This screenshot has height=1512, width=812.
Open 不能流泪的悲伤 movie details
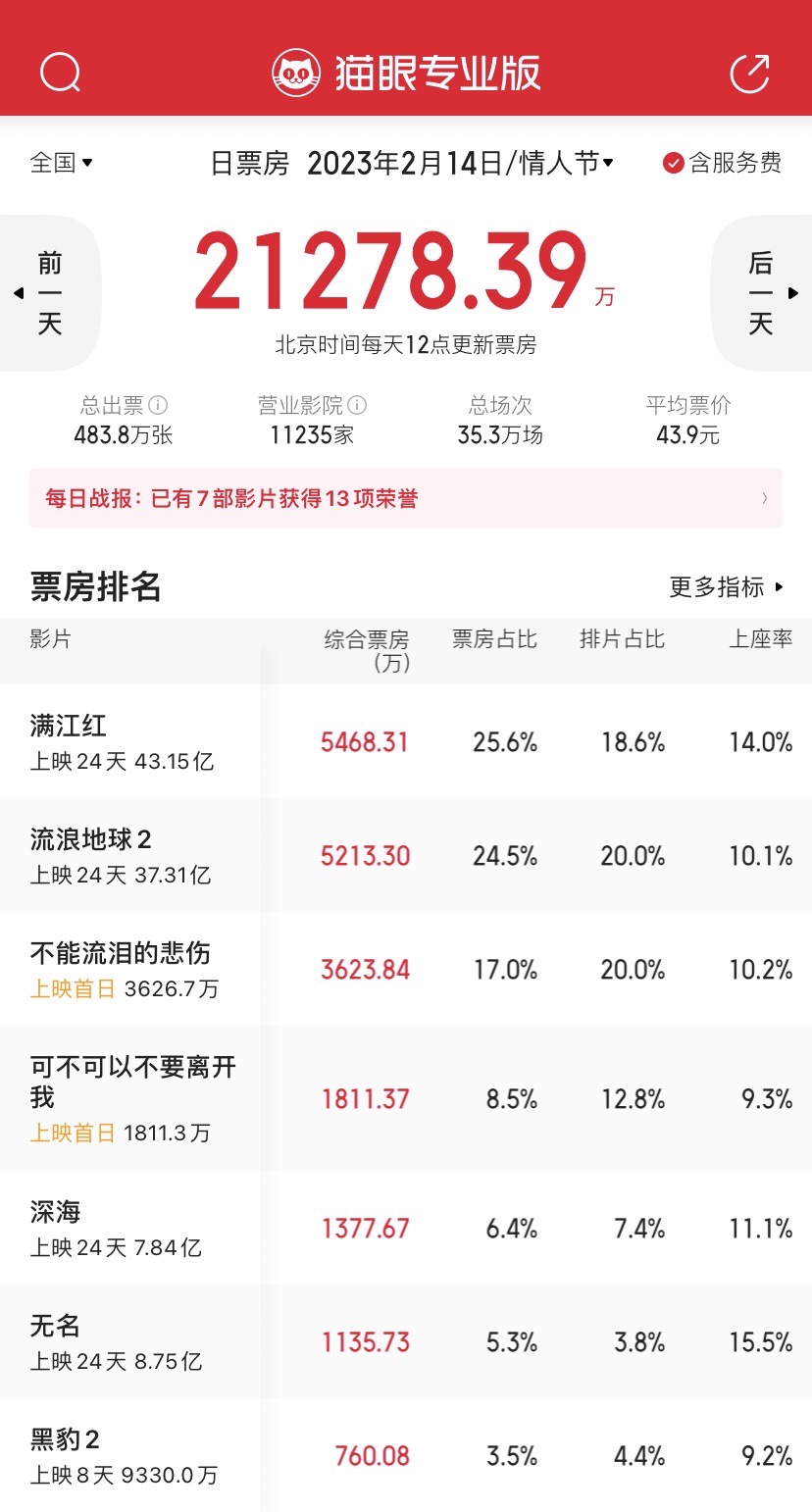pyautogui.click(x=406, y=970)
